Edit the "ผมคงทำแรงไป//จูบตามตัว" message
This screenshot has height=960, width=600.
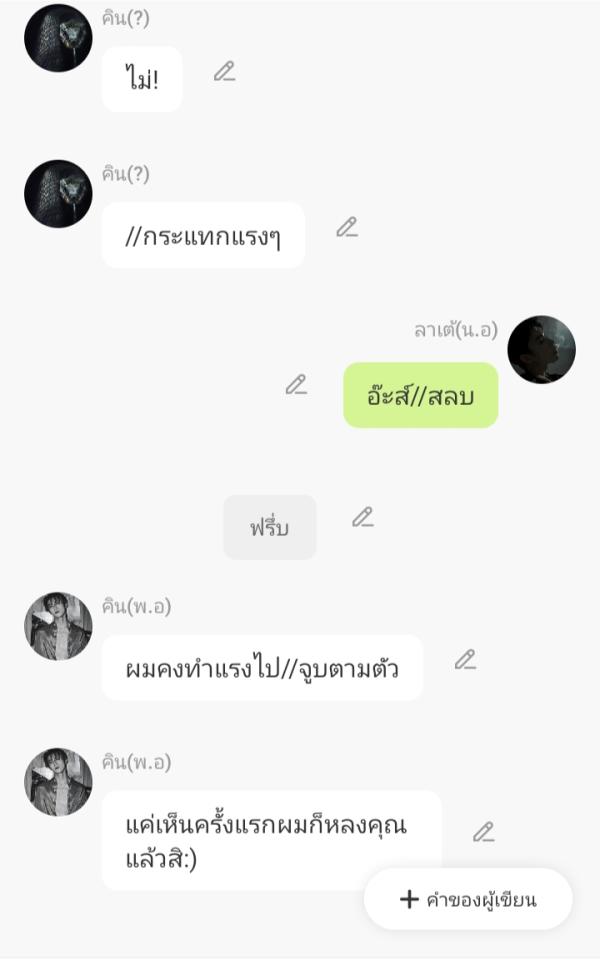(464, 660)
